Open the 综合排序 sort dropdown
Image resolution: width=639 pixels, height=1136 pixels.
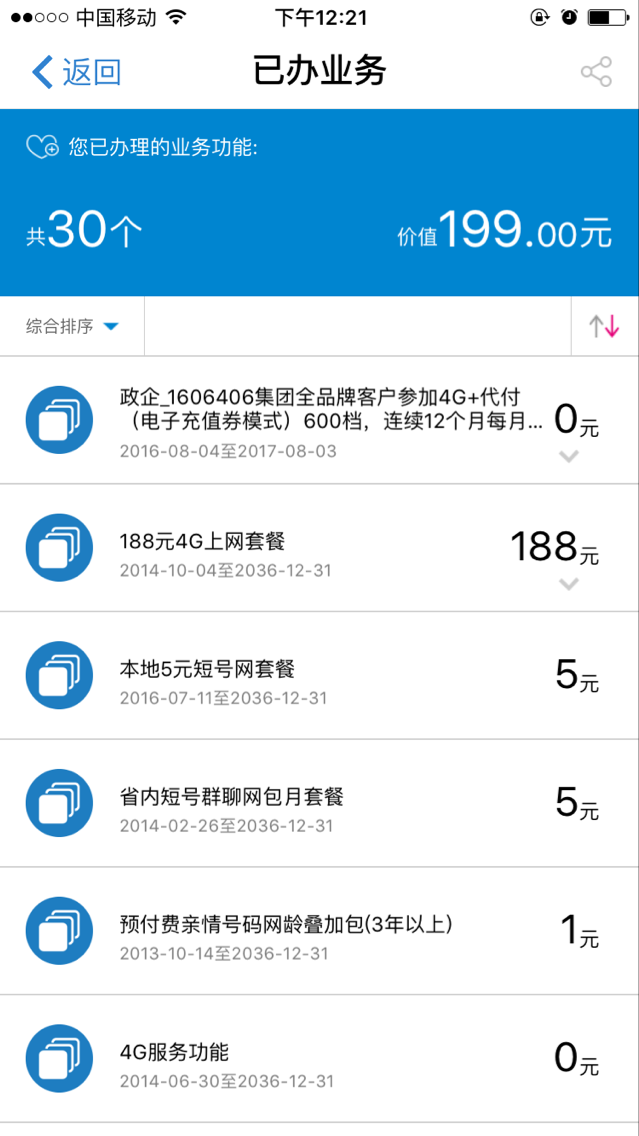(72, 326)
